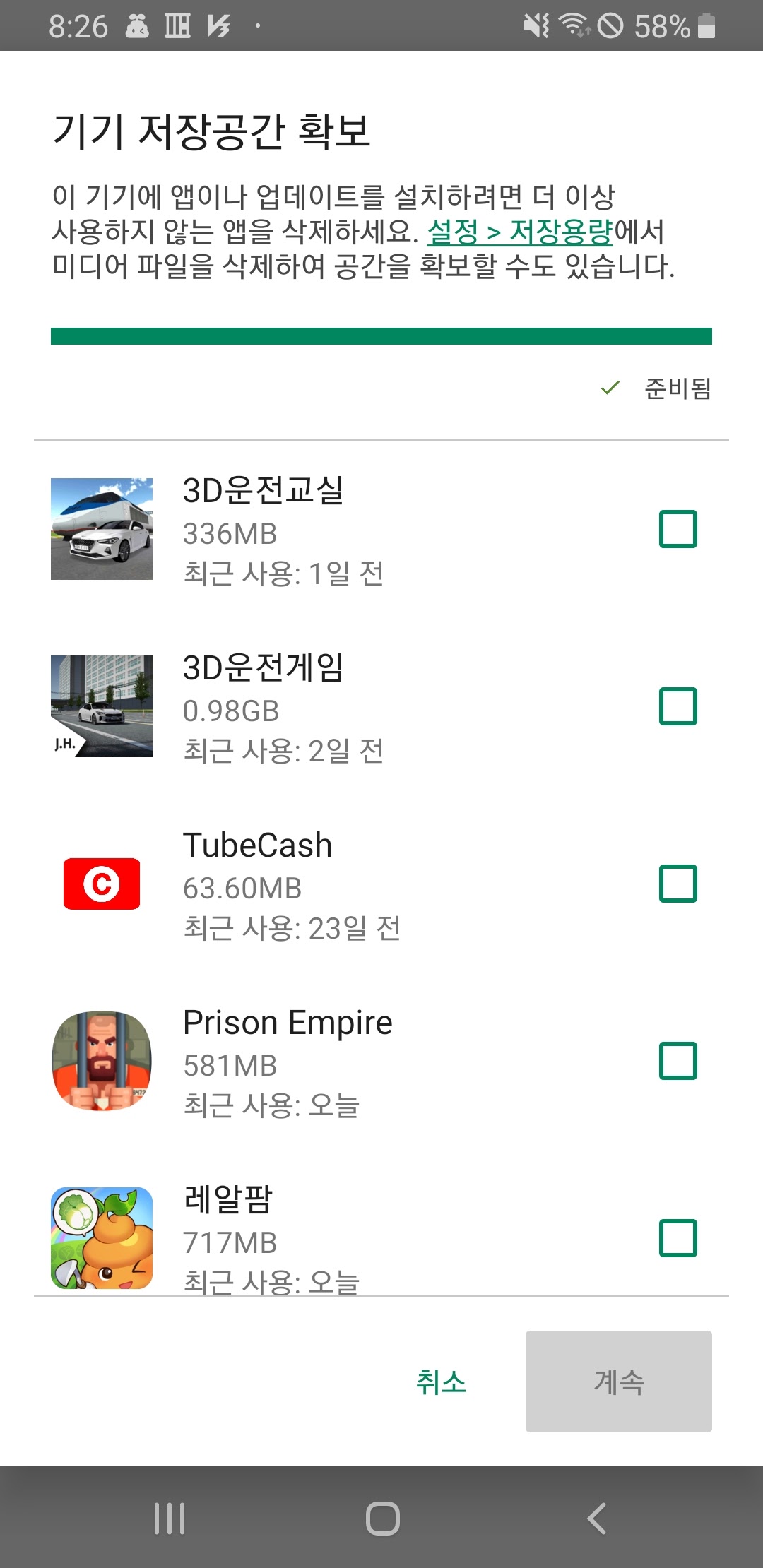Viewport: 763px width, 1568px height.
Task: Open the 3D운전교실 app thumbnail icon
Action: tap(102, 530)
